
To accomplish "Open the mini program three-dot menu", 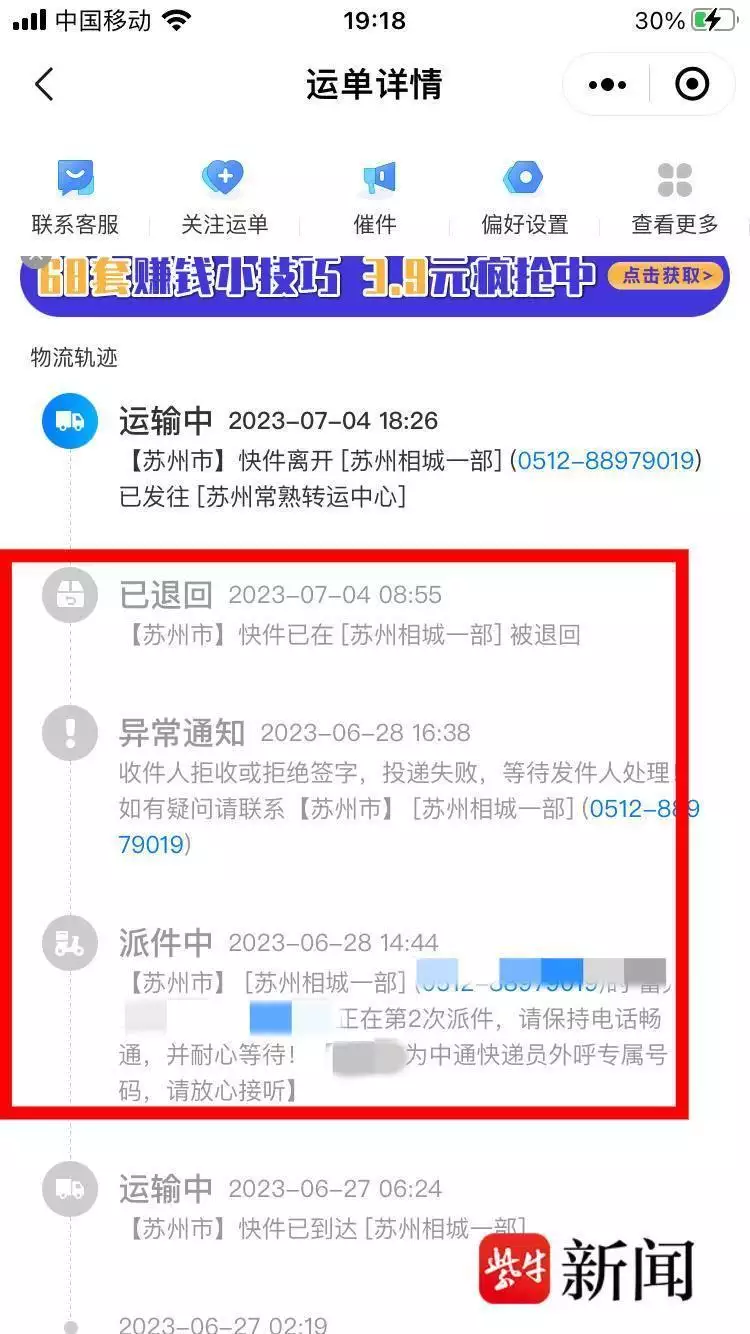I will (x=608, y=85).
